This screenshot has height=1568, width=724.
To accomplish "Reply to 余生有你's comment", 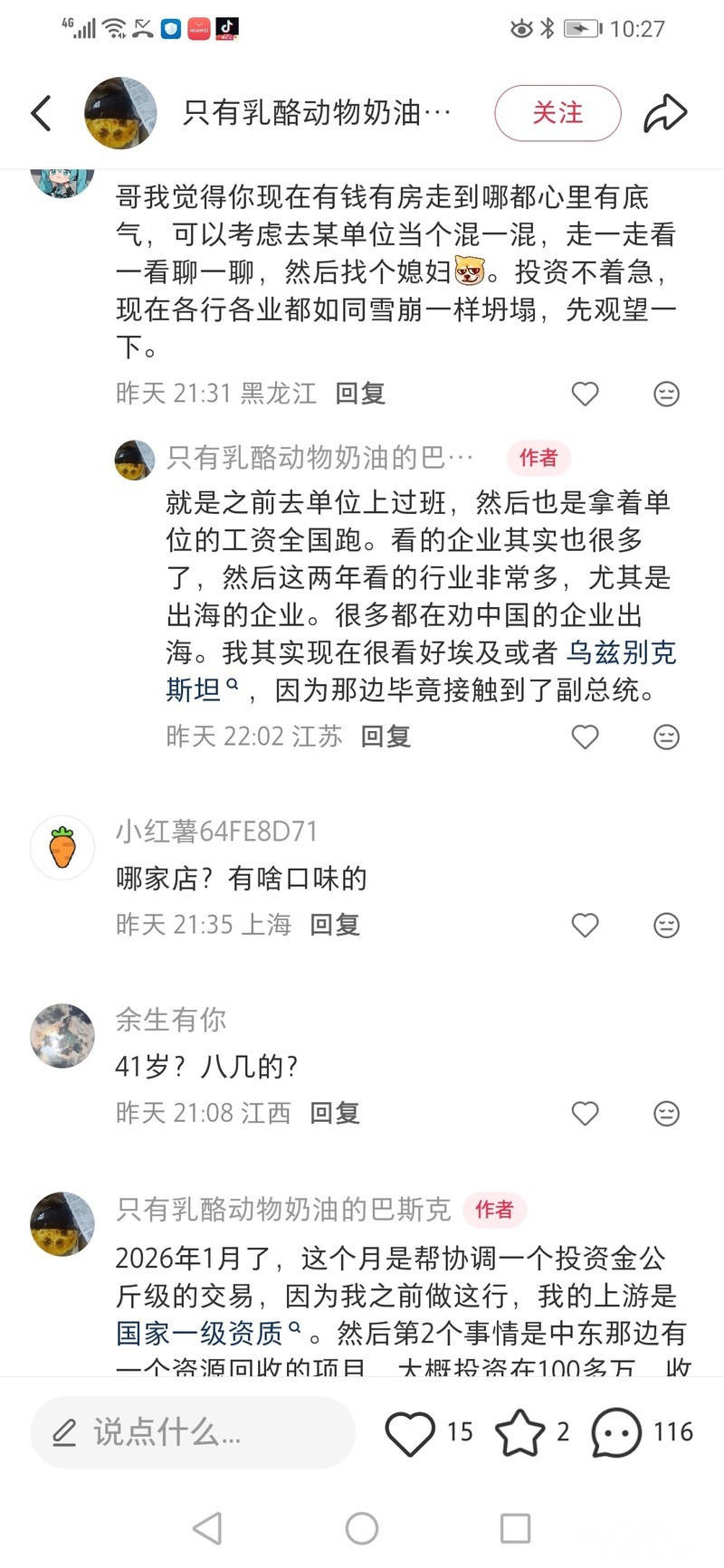I will tap(335, 1113).
